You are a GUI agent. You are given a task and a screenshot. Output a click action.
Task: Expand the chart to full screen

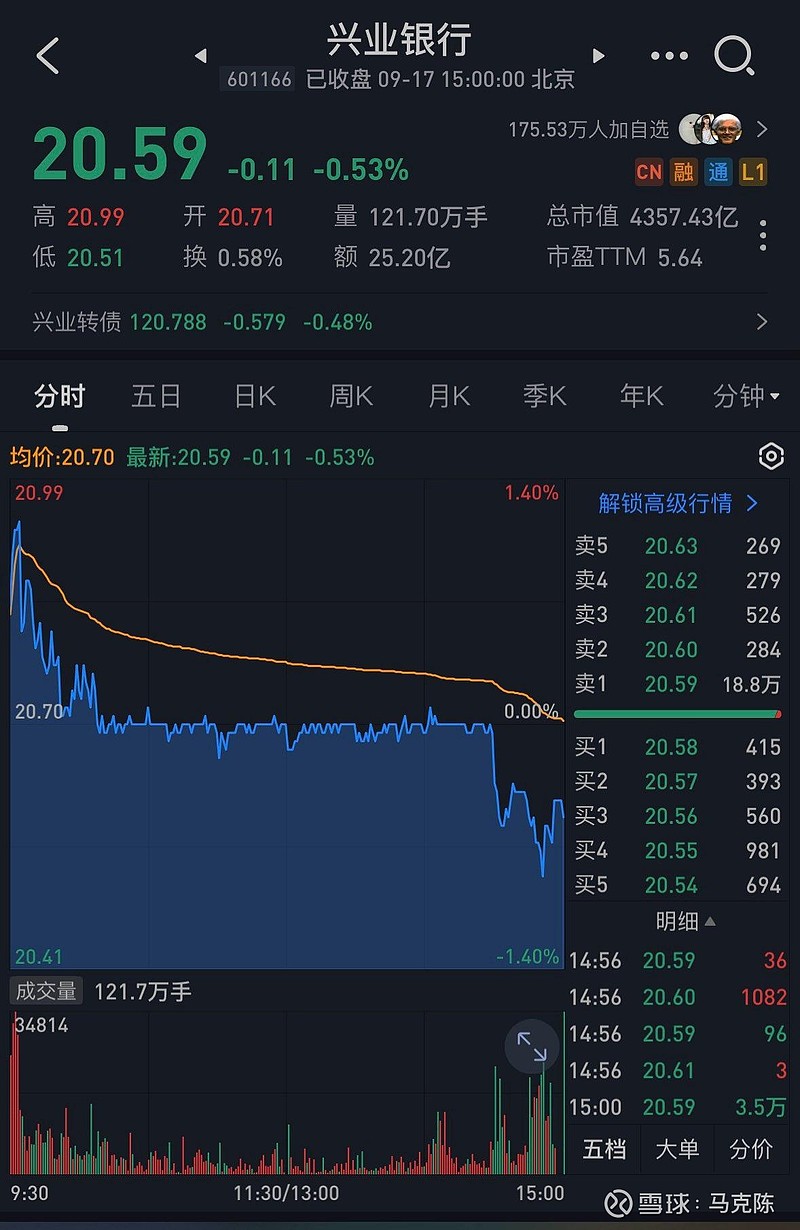[532, 1047]
